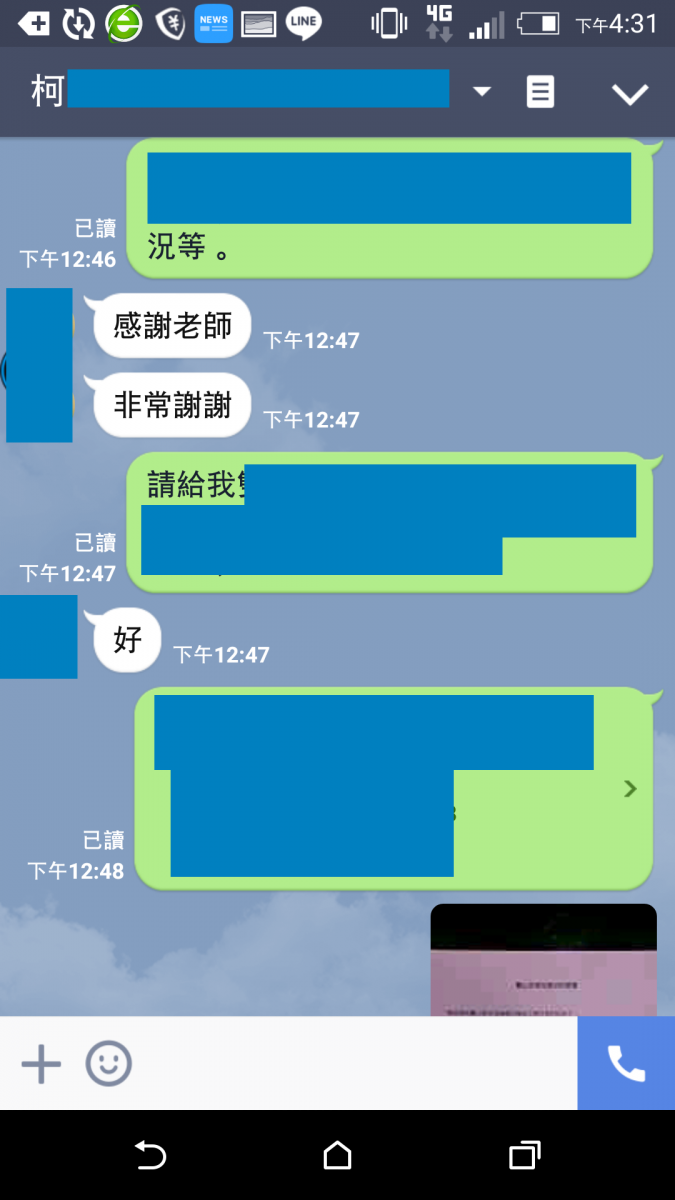The image size is (675, 1200).
Task: Start a voice call with phone button
Action: [x=626, y=1064]
